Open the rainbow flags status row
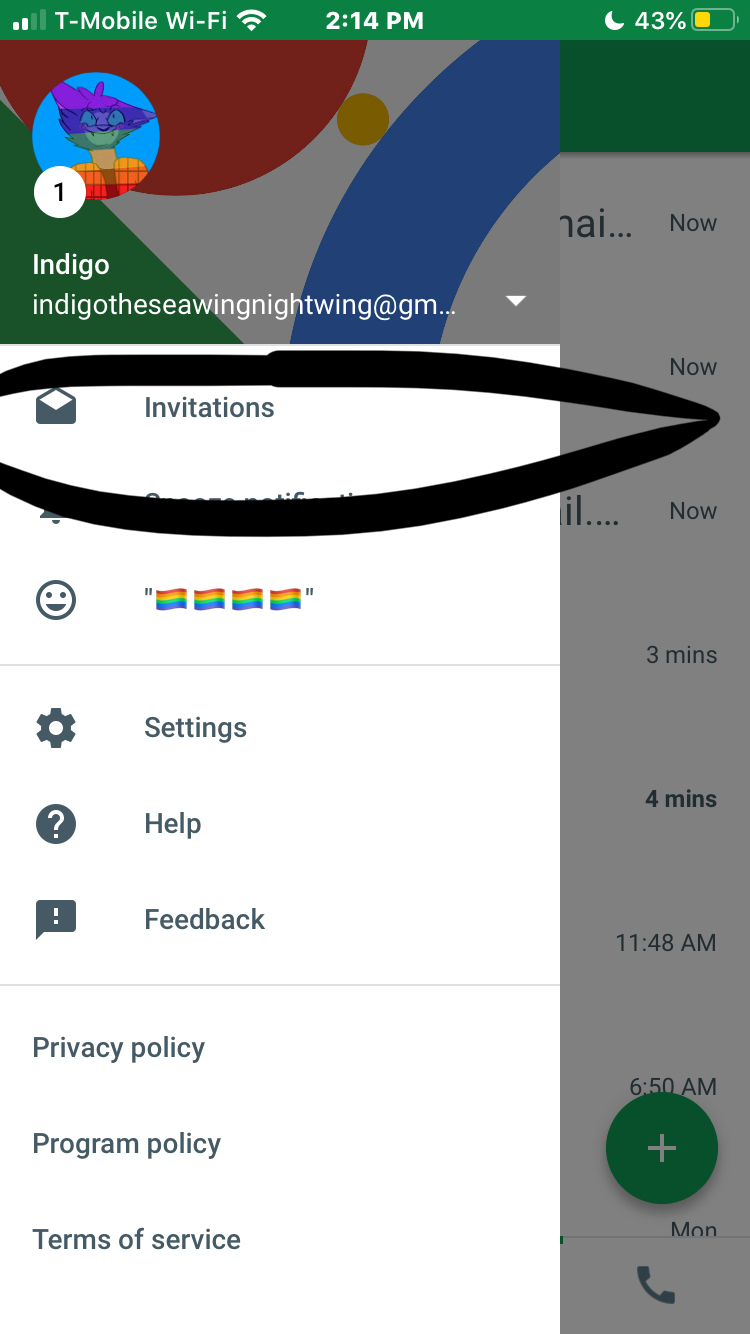The height and width of the screenshot is (1334, 750). 229,600
